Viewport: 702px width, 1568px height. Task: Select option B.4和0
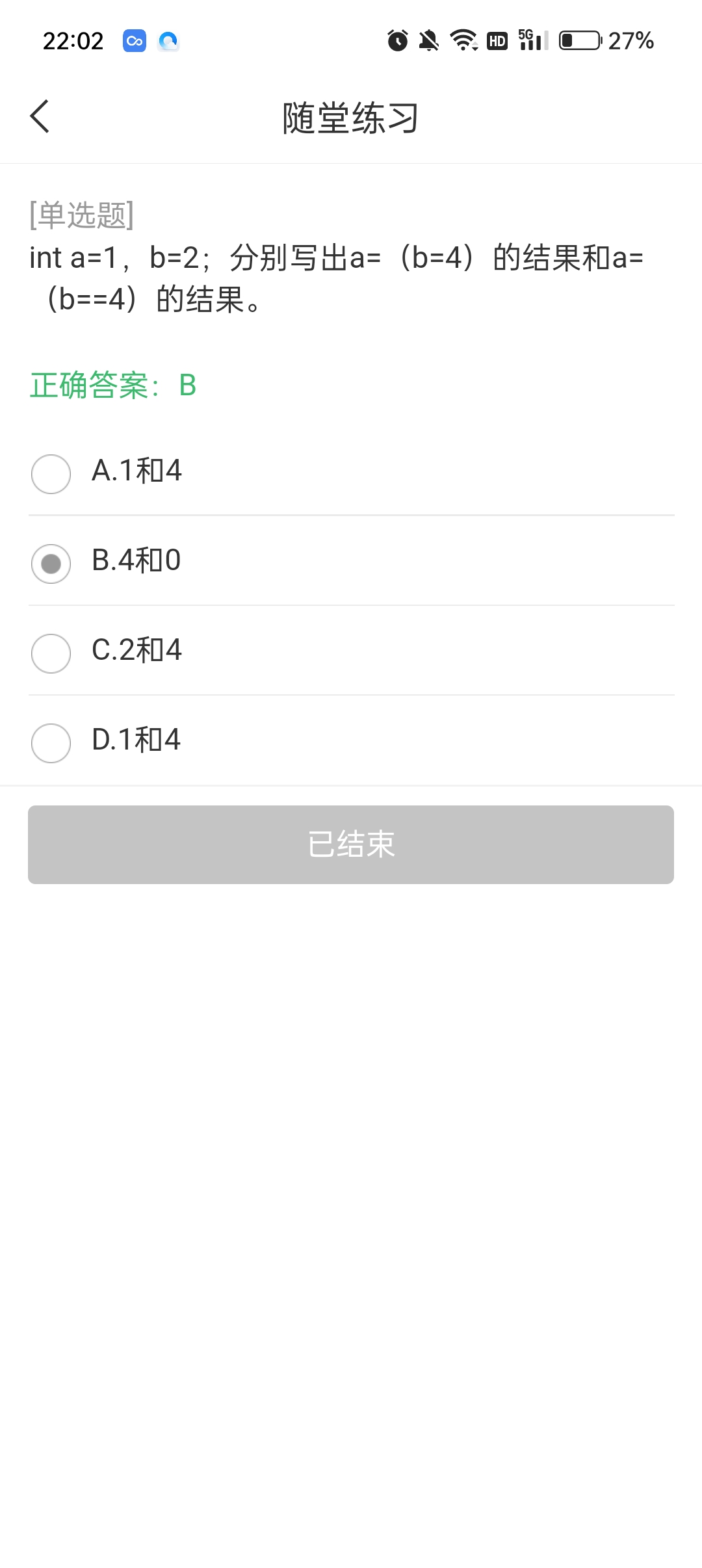pyautogui.click(x=51, y=564)
